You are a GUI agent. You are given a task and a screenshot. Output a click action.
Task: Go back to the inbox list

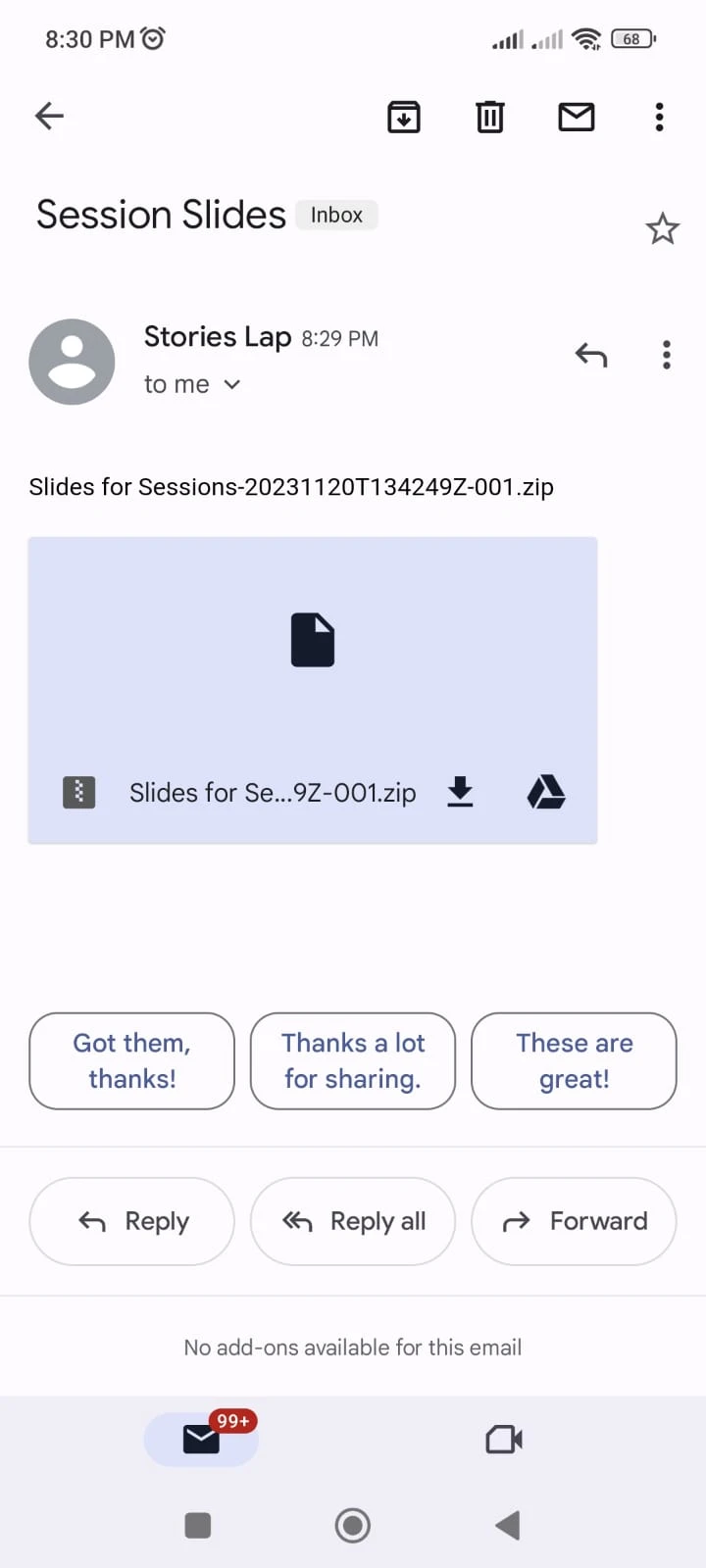pos(49,117)
